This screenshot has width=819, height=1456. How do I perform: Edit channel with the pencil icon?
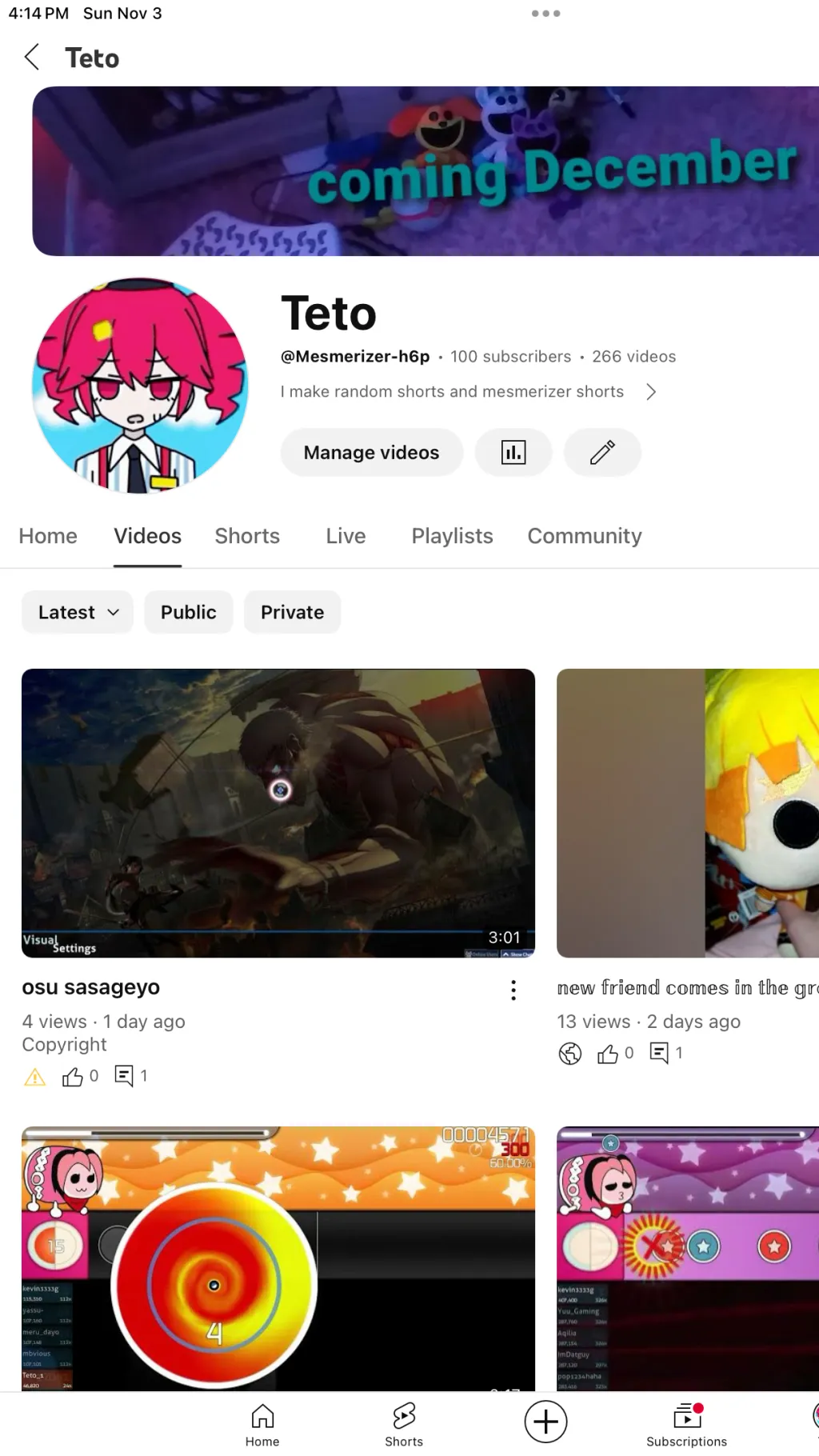coord(602,453)
